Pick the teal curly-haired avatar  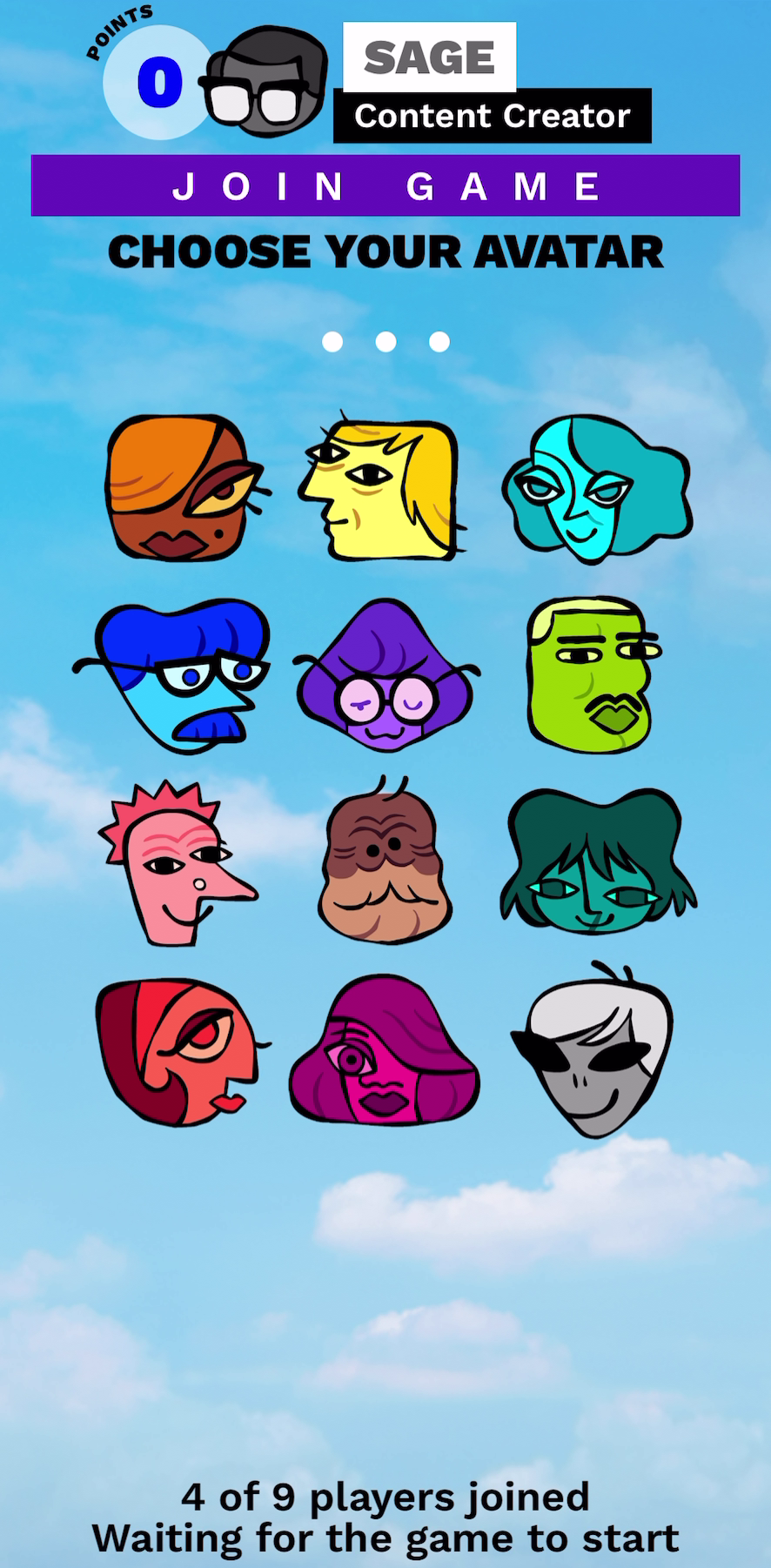coord(596,490)
